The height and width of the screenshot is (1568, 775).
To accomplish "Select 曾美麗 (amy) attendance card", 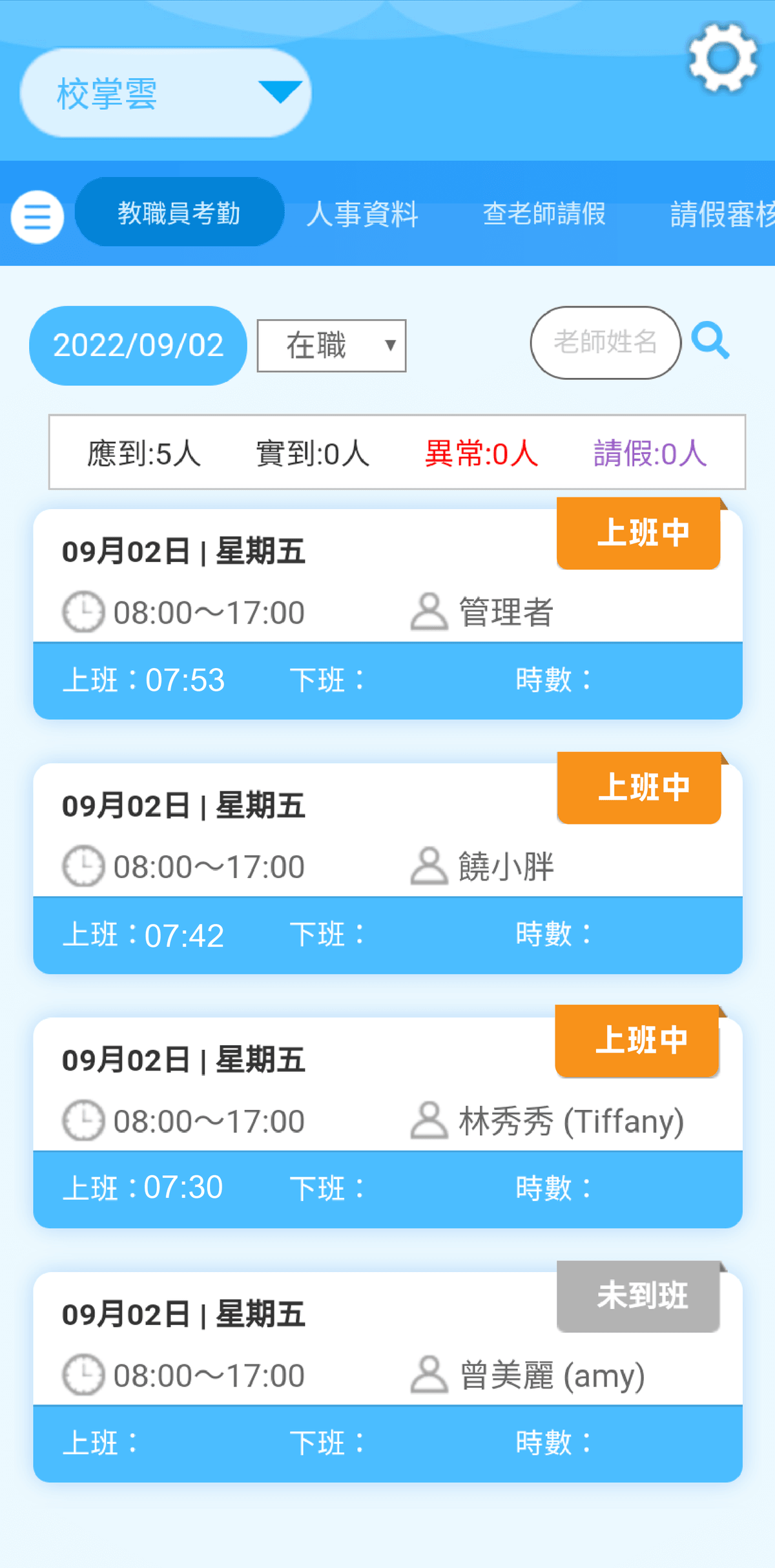I will coord(387,1377).
